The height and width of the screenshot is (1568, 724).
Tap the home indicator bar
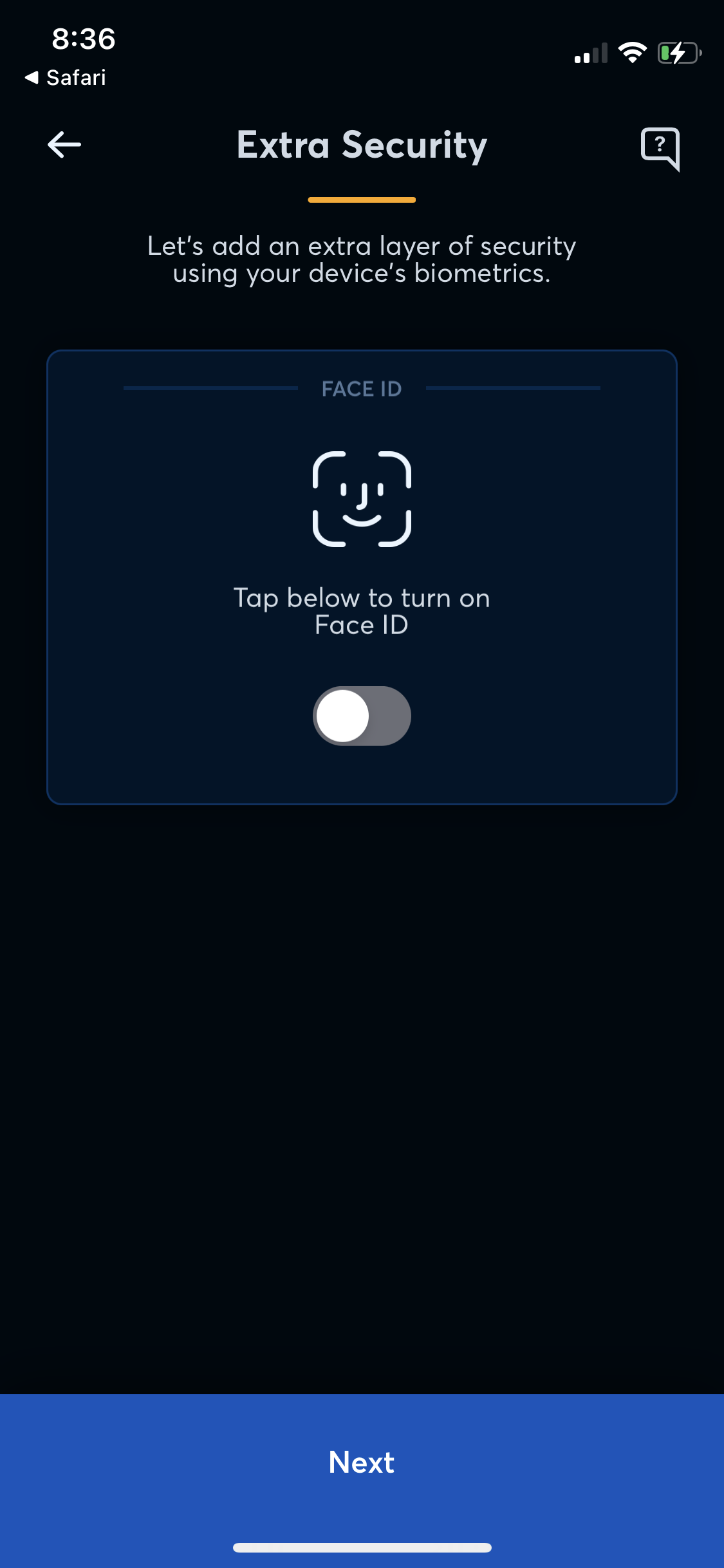[x=362, y=1545]
